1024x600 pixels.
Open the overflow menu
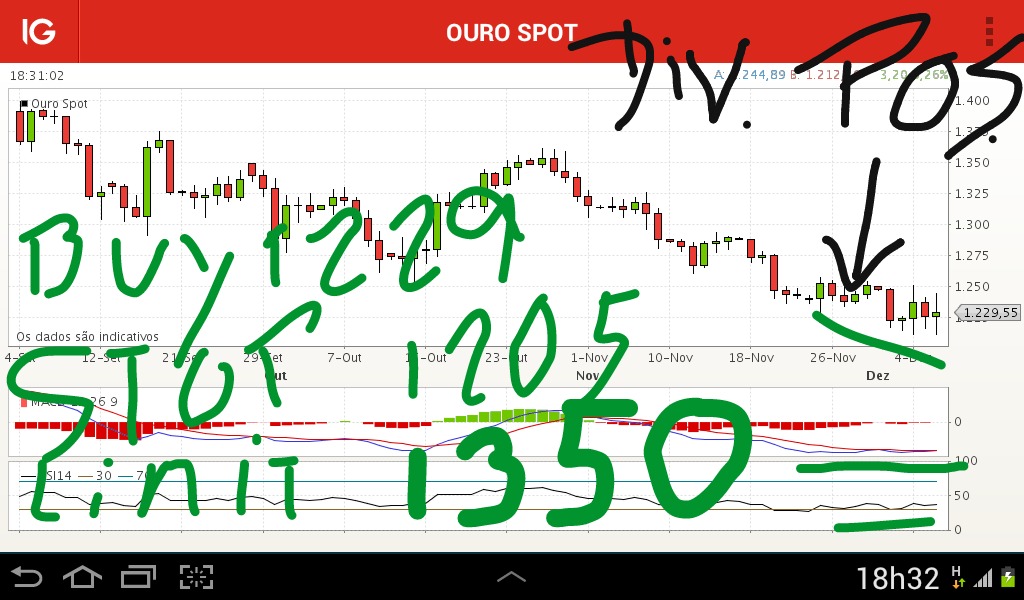pos(989,32)
